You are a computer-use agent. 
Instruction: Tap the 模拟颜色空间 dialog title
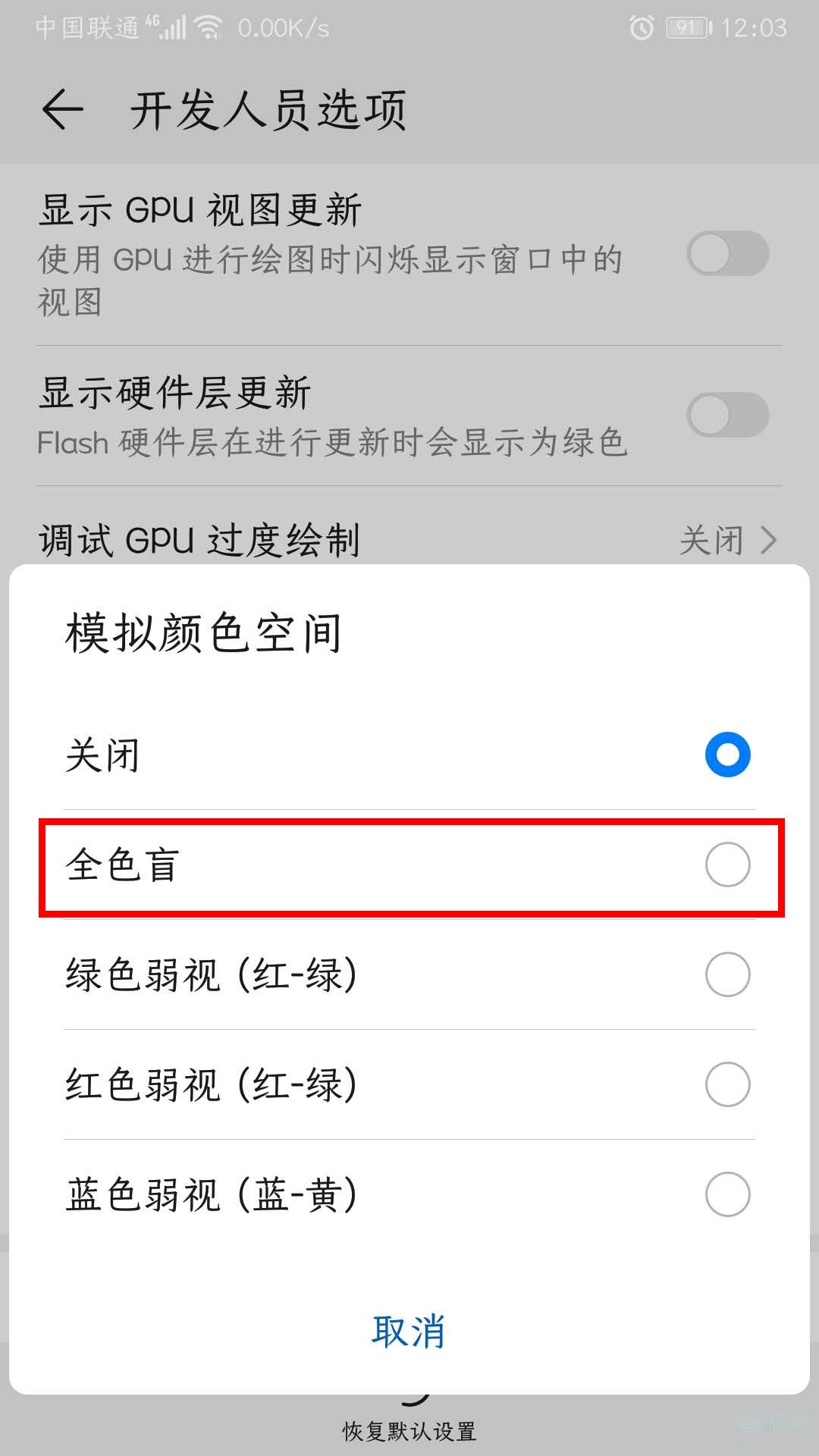tap(202, 634)
